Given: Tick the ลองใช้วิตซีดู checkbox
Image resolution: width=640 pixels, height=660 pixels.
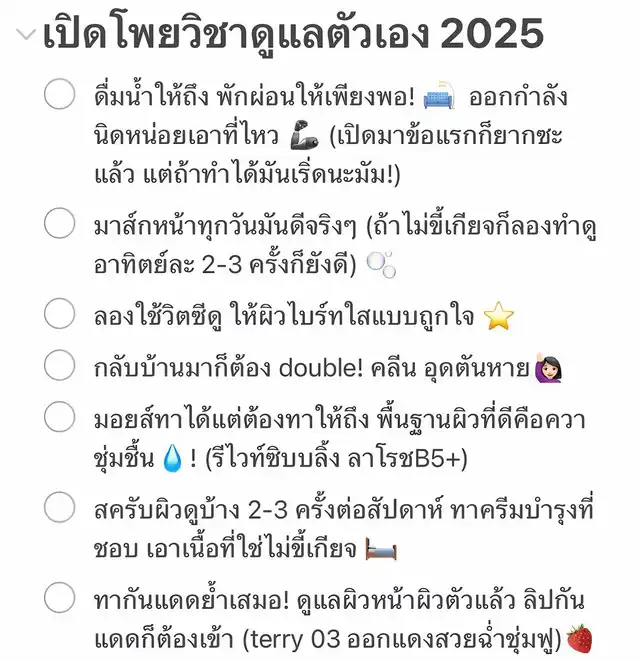Looking at the screenshot, I should [60, 314].
